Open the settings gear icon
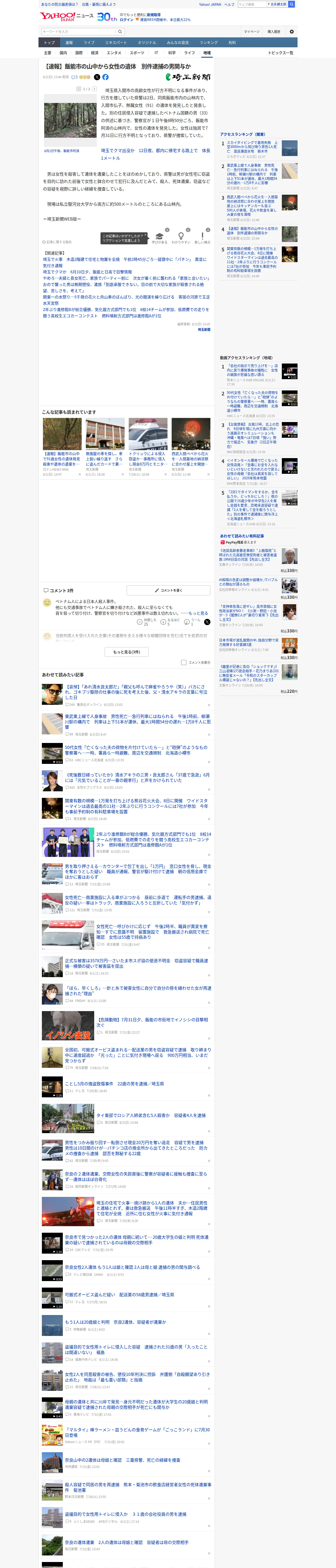This screenshot has width=336, height=1568. click(292, 32)
